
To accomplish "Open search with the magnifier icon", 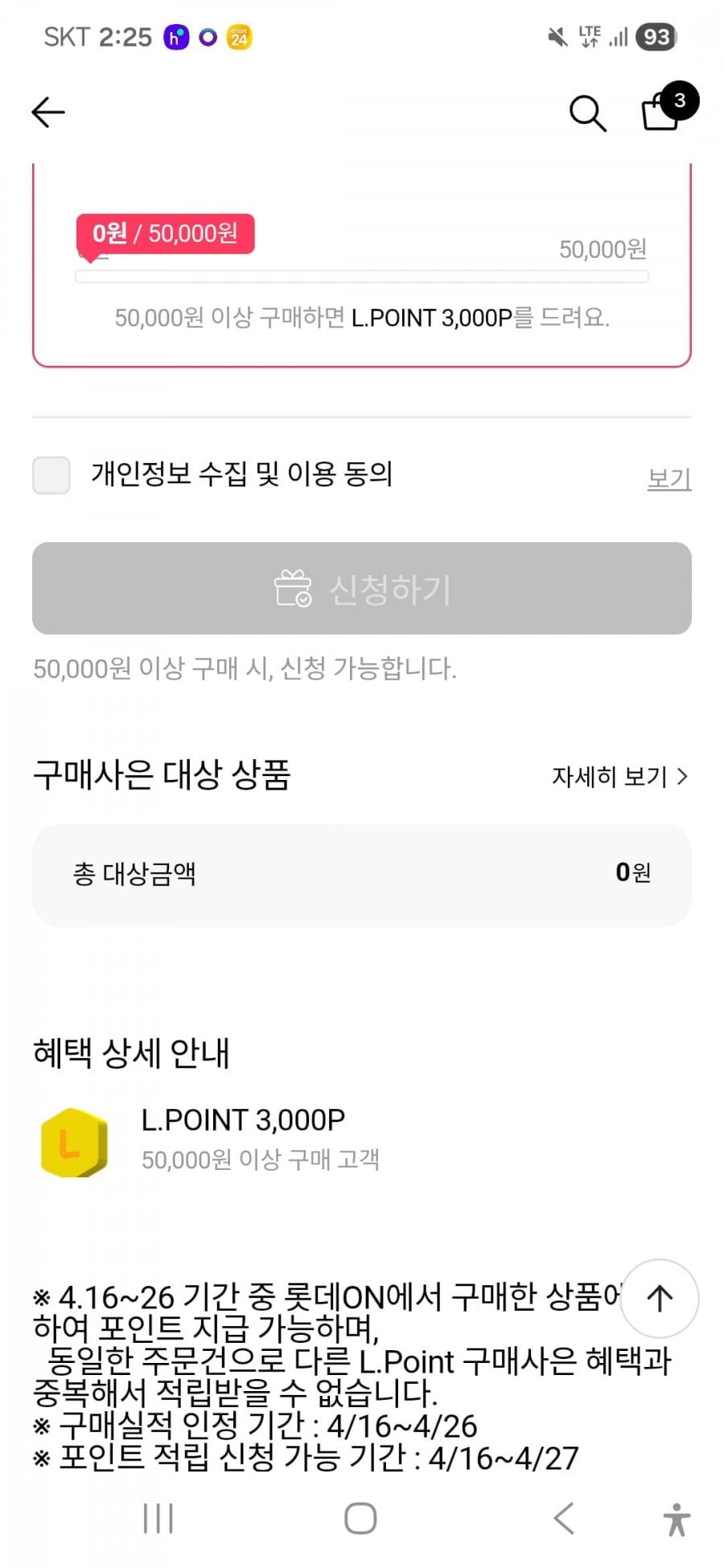I will click(x=587, y=113).
